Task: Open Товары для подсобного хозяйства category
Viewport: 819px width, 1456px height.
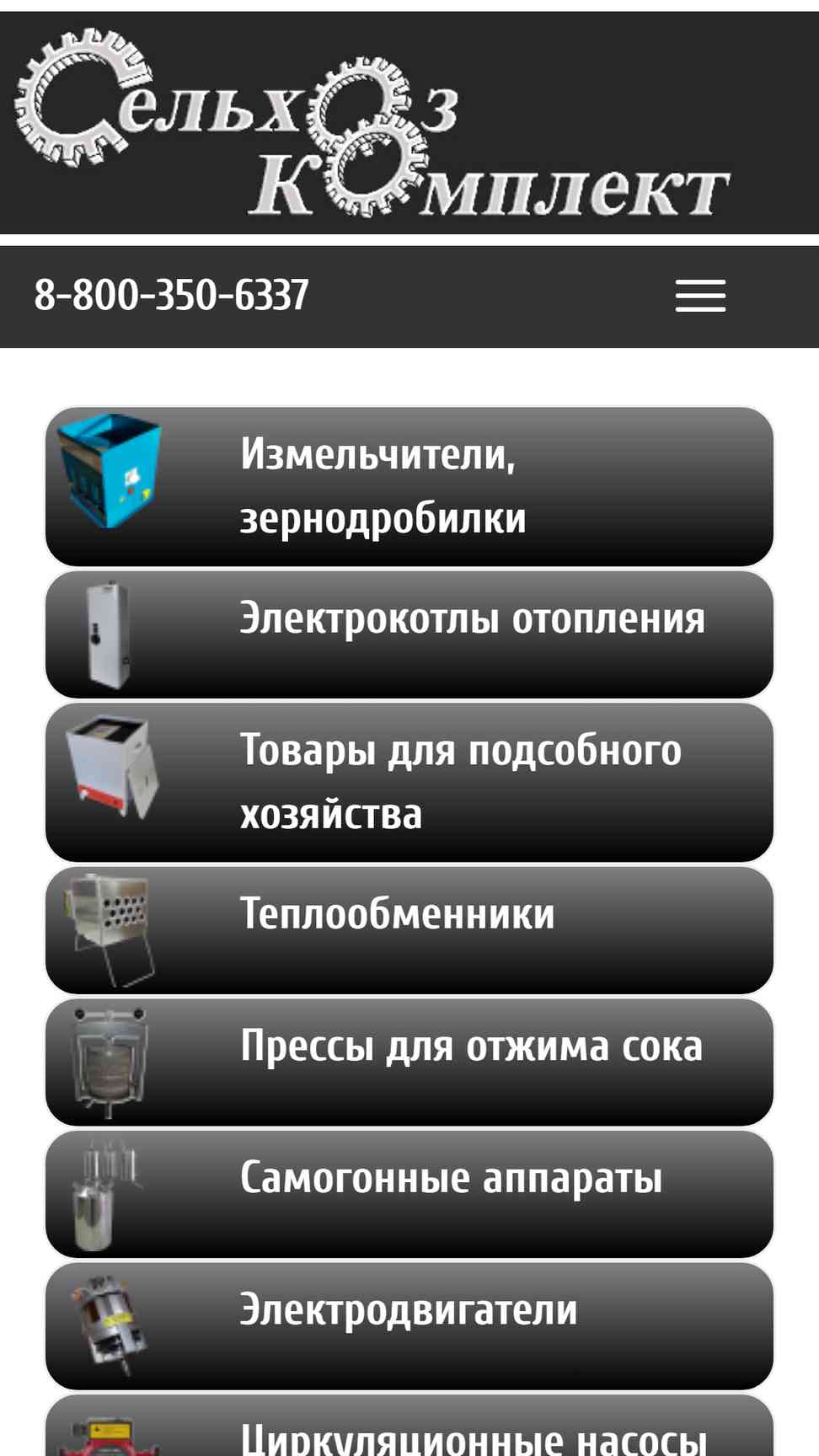Action: pos(409,782)
